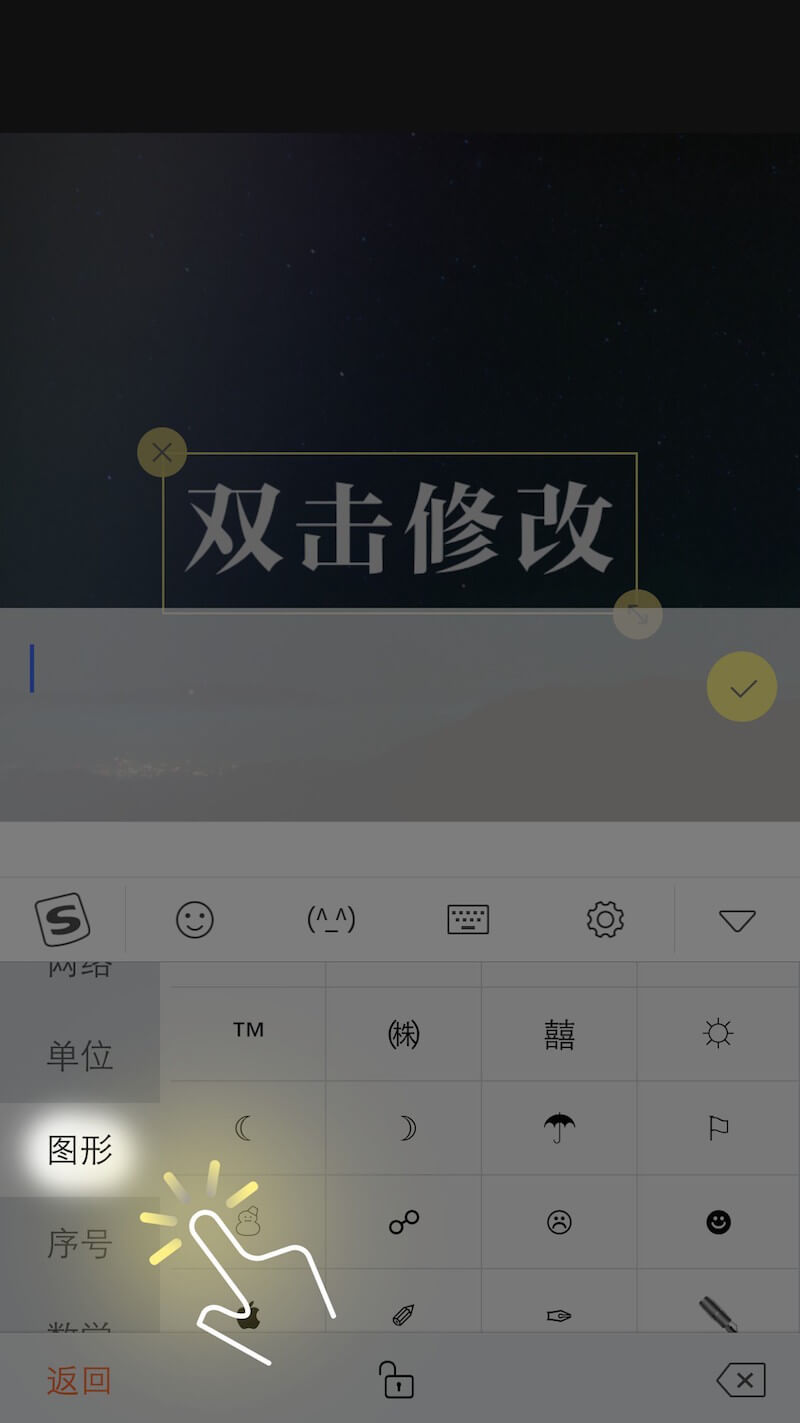Screen dimensions: 800x1423
Task: Open the emoji smiley panel
Action: pos(195,919)
